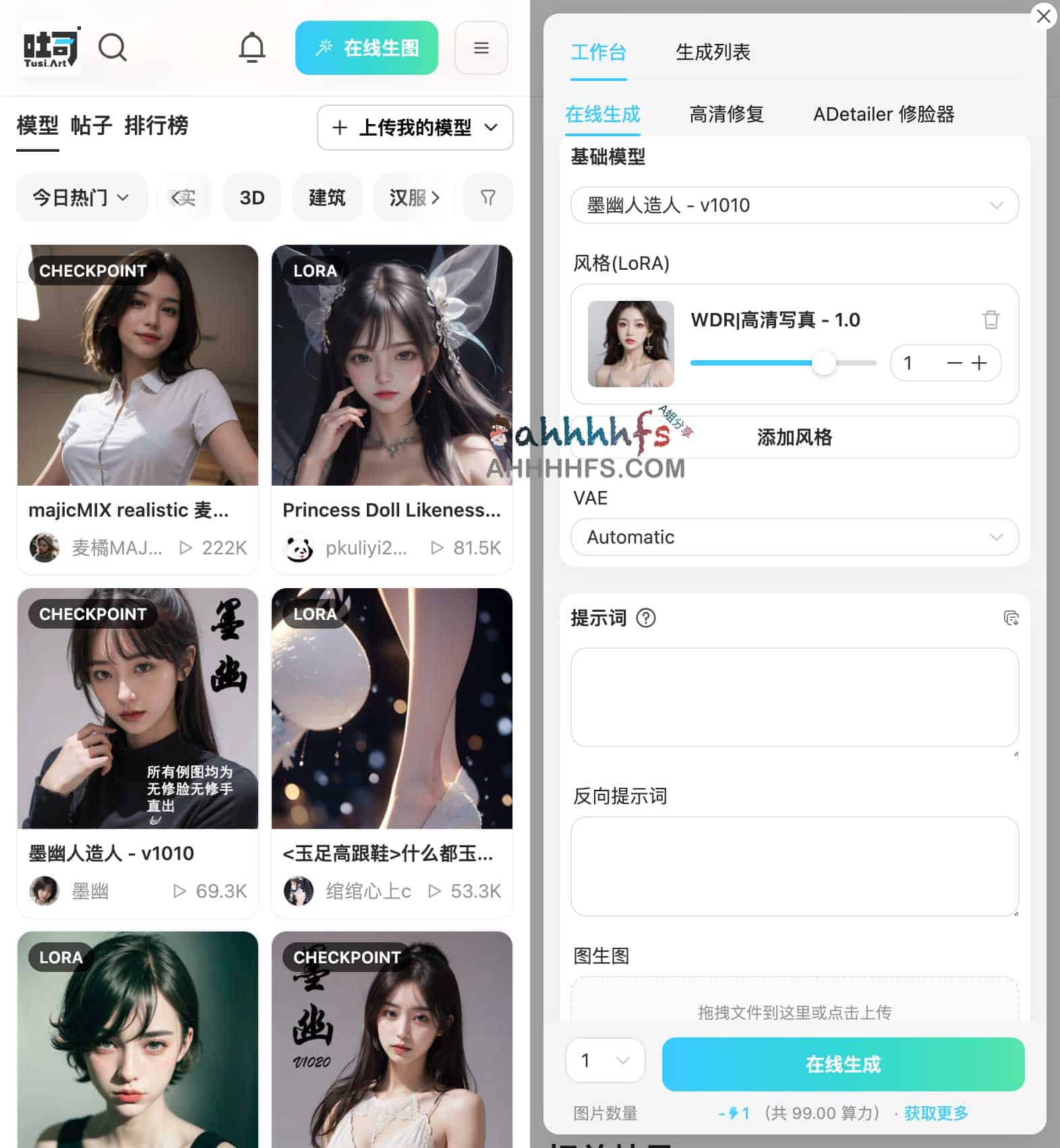
Task: Open the hamburger menu
Action: coord(481,48)
